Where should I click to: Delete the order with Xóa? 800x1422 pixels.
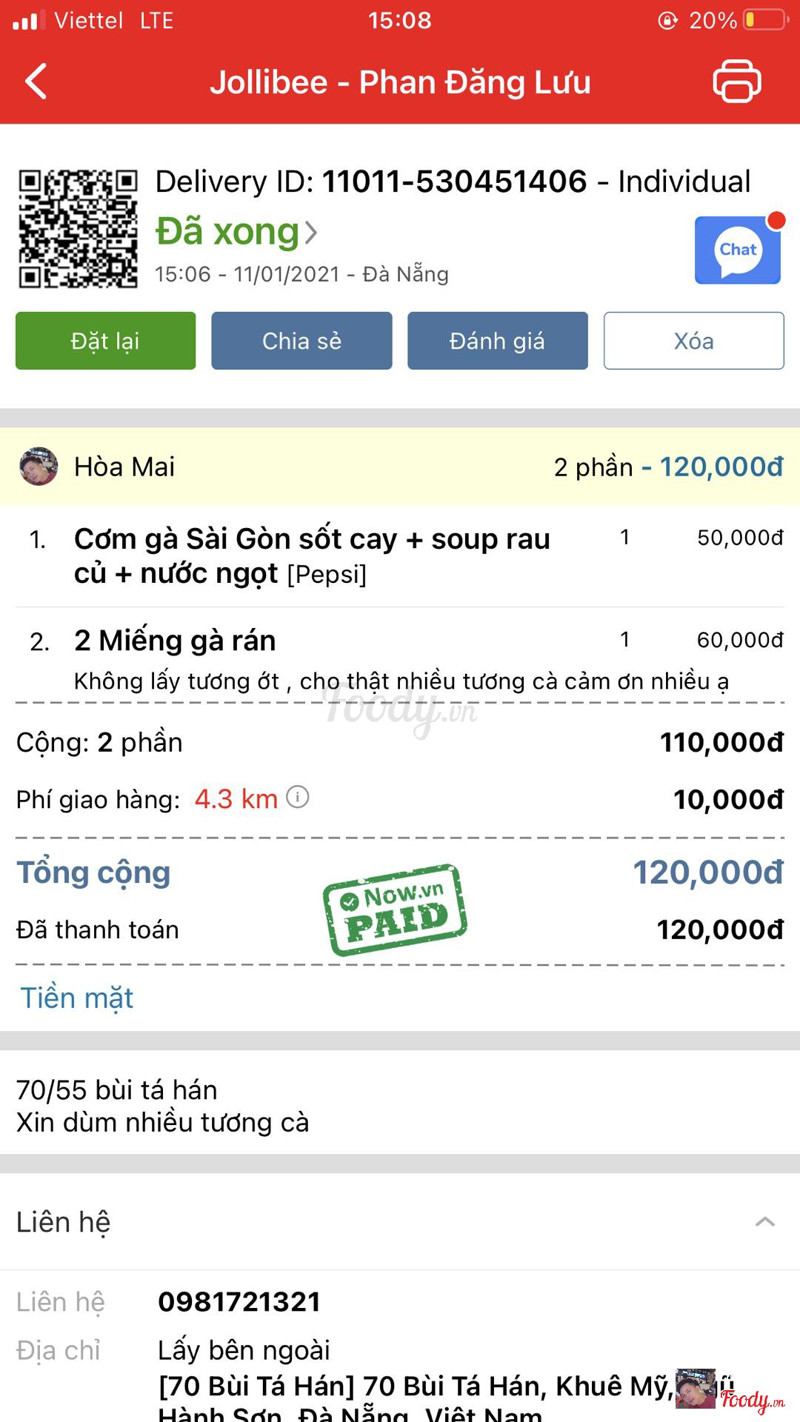point(693,341)
